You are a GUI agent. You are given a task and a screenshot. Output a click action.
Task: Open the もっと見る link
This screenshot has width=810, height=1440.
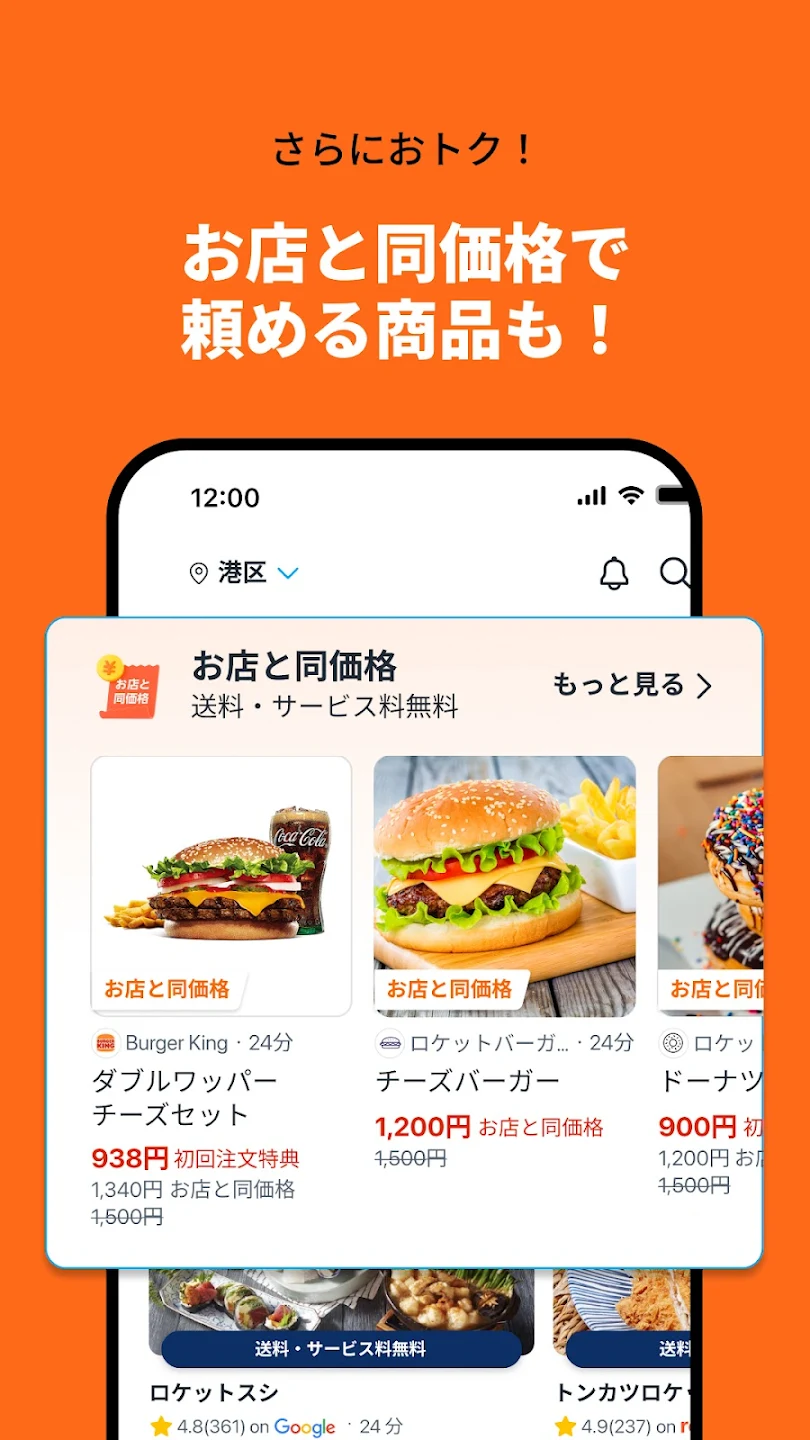coord(613,684)
